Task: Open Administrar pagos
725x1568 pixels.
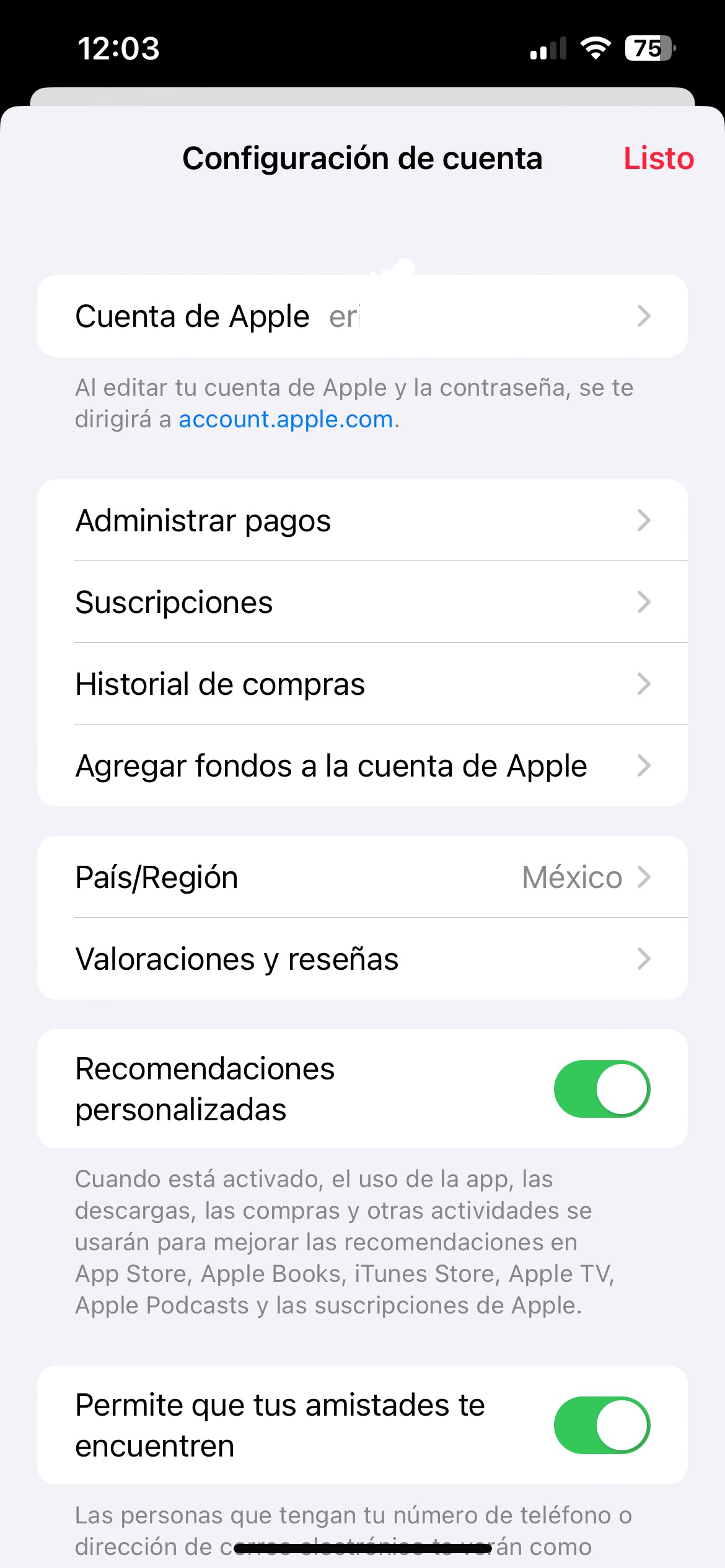Action: pos(362,520)
